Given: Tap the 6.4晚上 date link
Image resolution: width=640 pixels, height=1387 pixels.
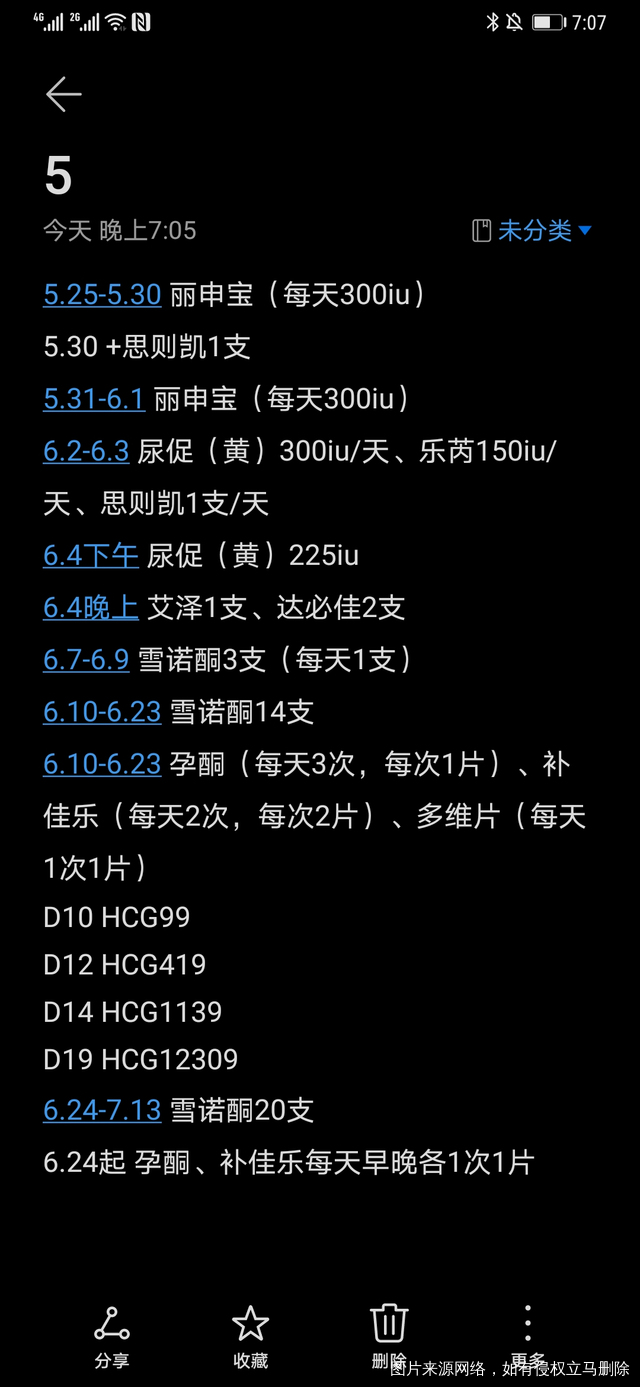Looking at the screenshot, I should pyautogui.click(x=91, y=607).
